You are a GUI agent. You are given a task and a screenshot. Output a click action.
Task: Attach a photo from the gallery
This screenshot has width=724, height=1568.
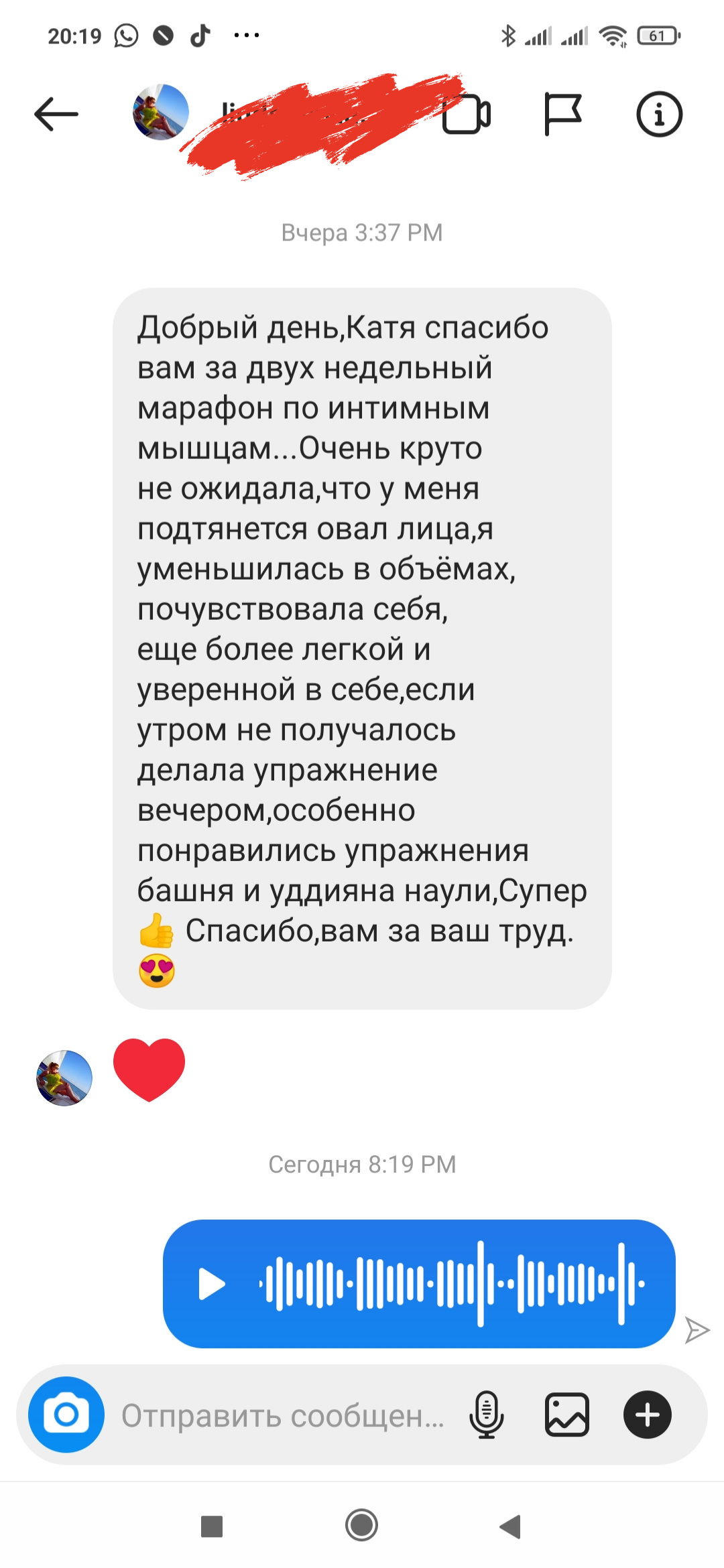[567, 1415]
